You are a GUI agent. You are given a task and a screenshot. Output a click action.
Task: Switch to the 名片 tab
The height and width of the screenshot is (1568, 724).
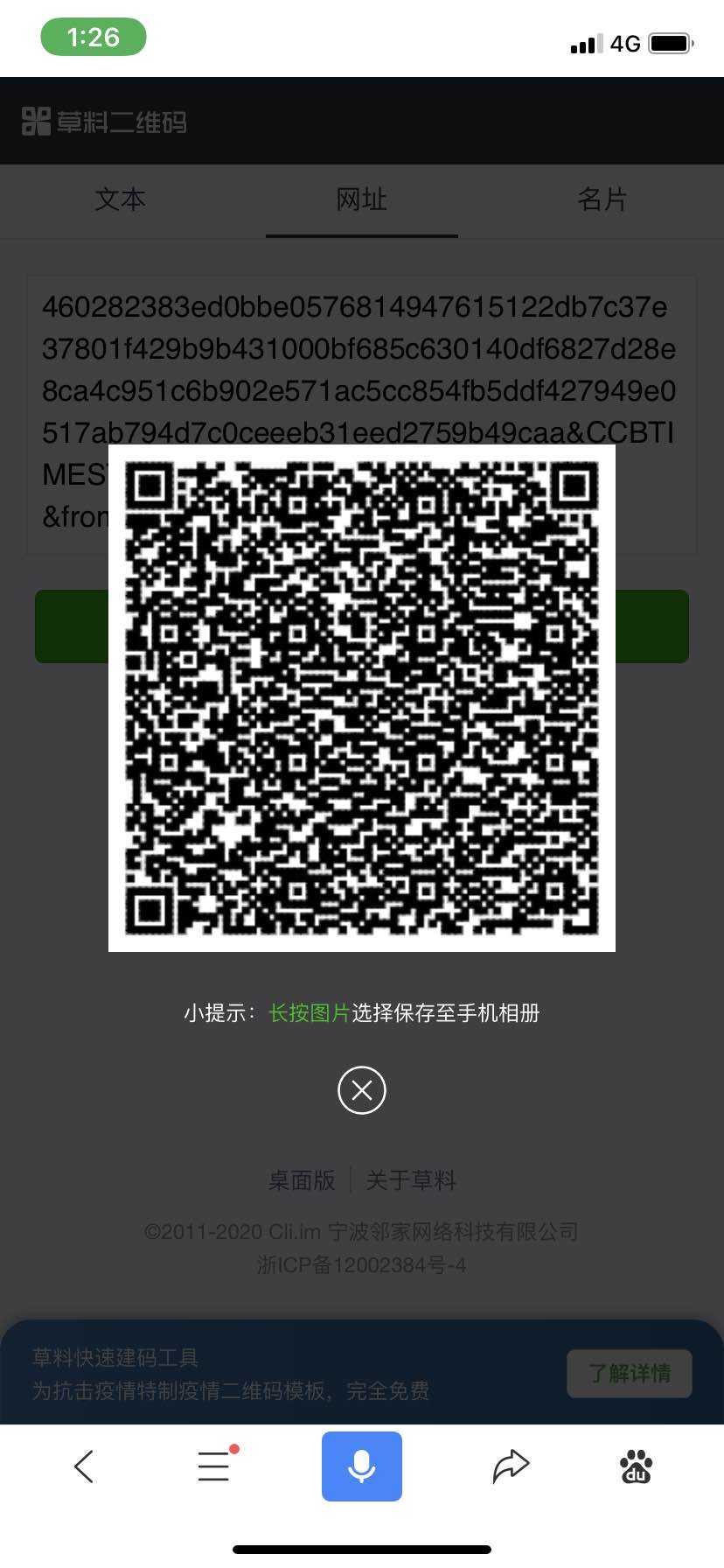[x=602, y=199]
